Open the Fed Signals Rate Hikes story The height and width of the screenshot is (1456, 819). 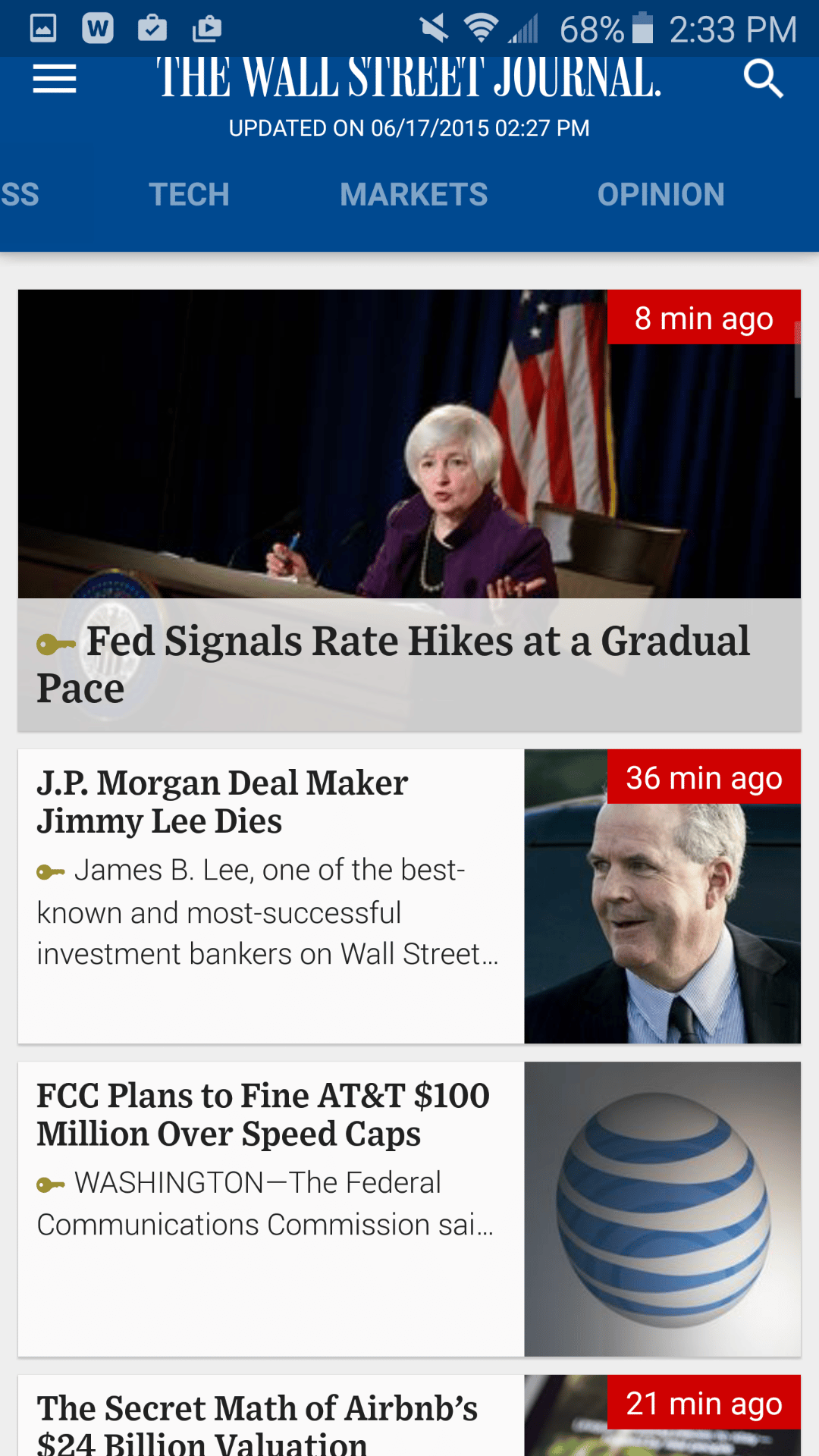(409, 663)
